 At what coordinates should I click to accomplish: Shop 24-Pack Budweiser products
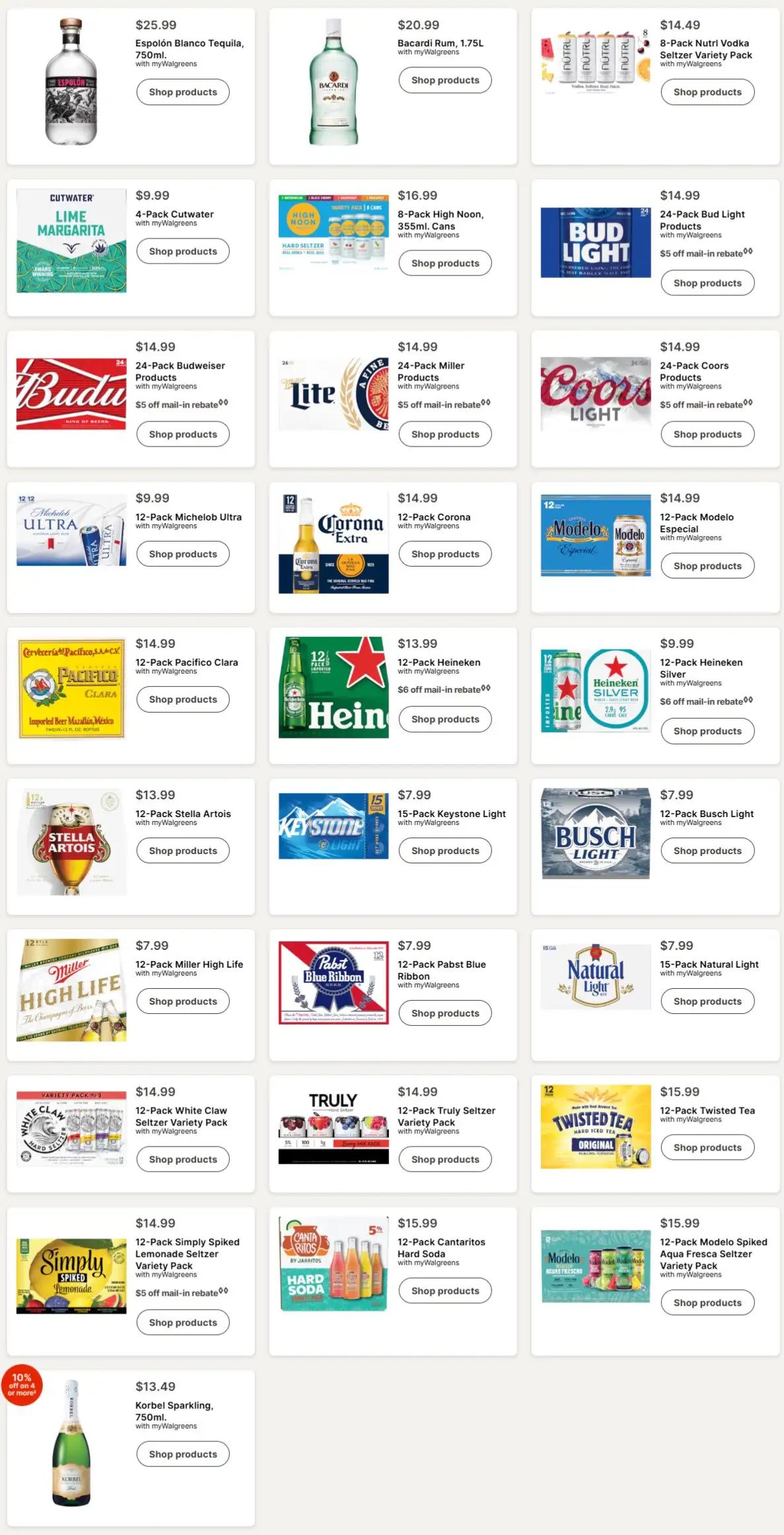click(183, 435)
